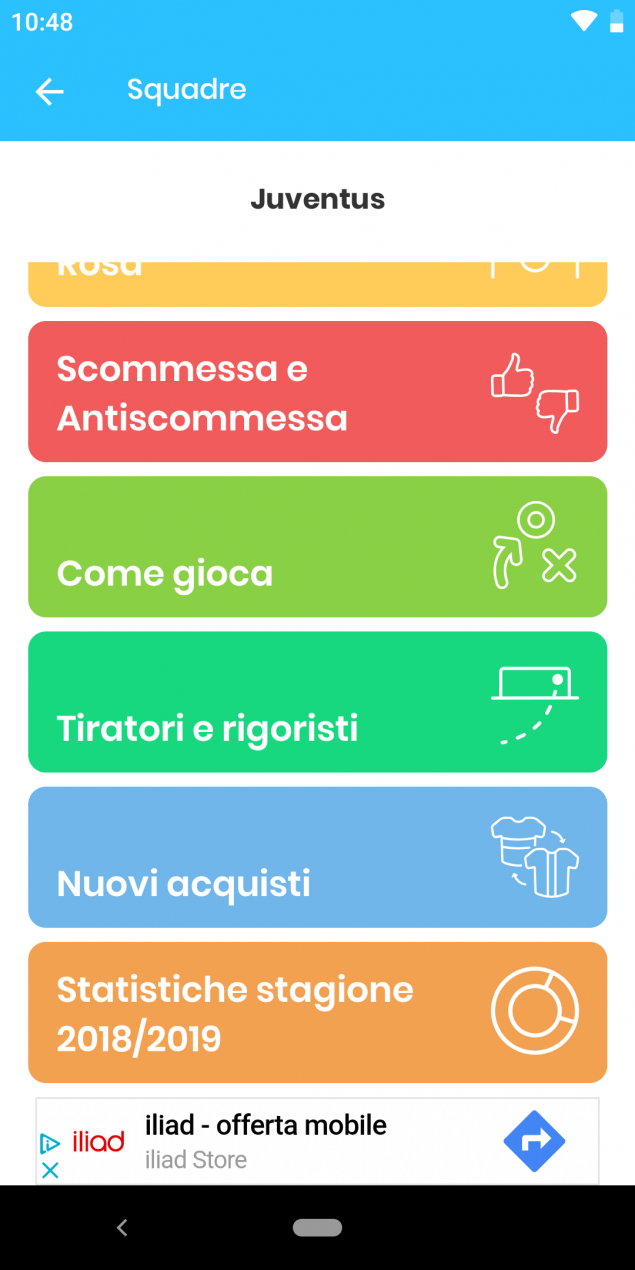
Task: Close the iliad ad banner
Action: click(50, 1170)
